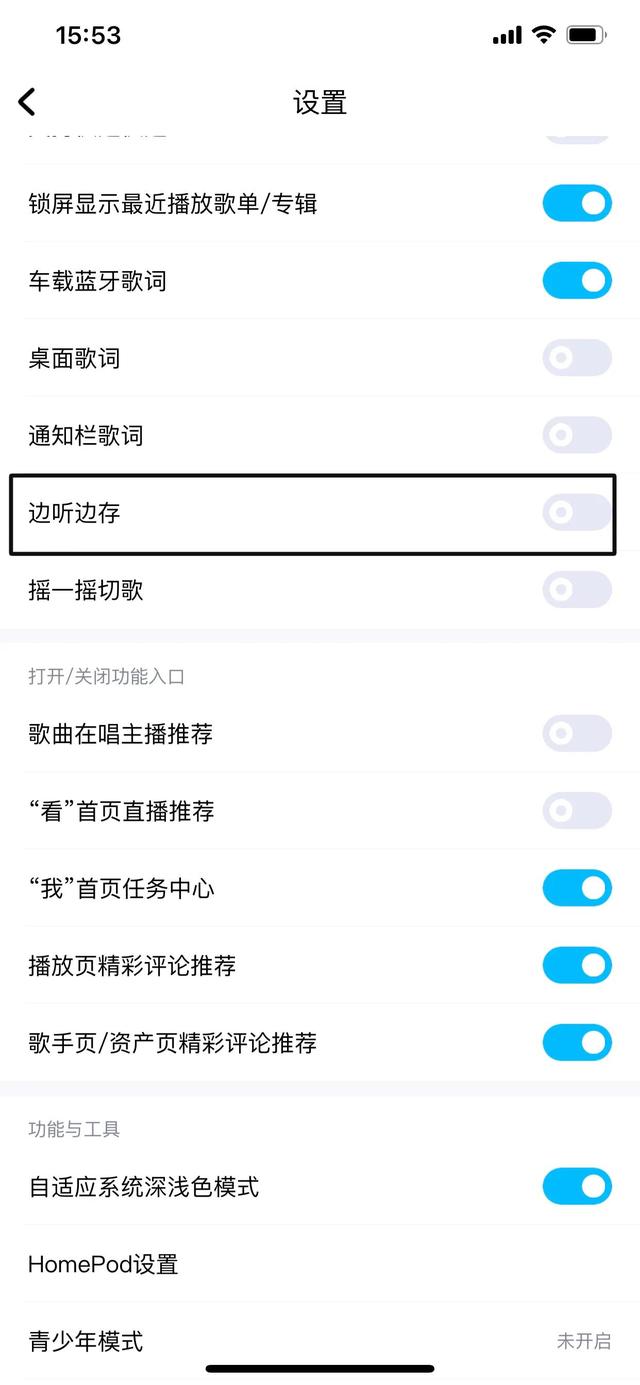640x1385 pixels.
Task: Disable 自适应系统深浅色模式
Action: (577, 1187)
